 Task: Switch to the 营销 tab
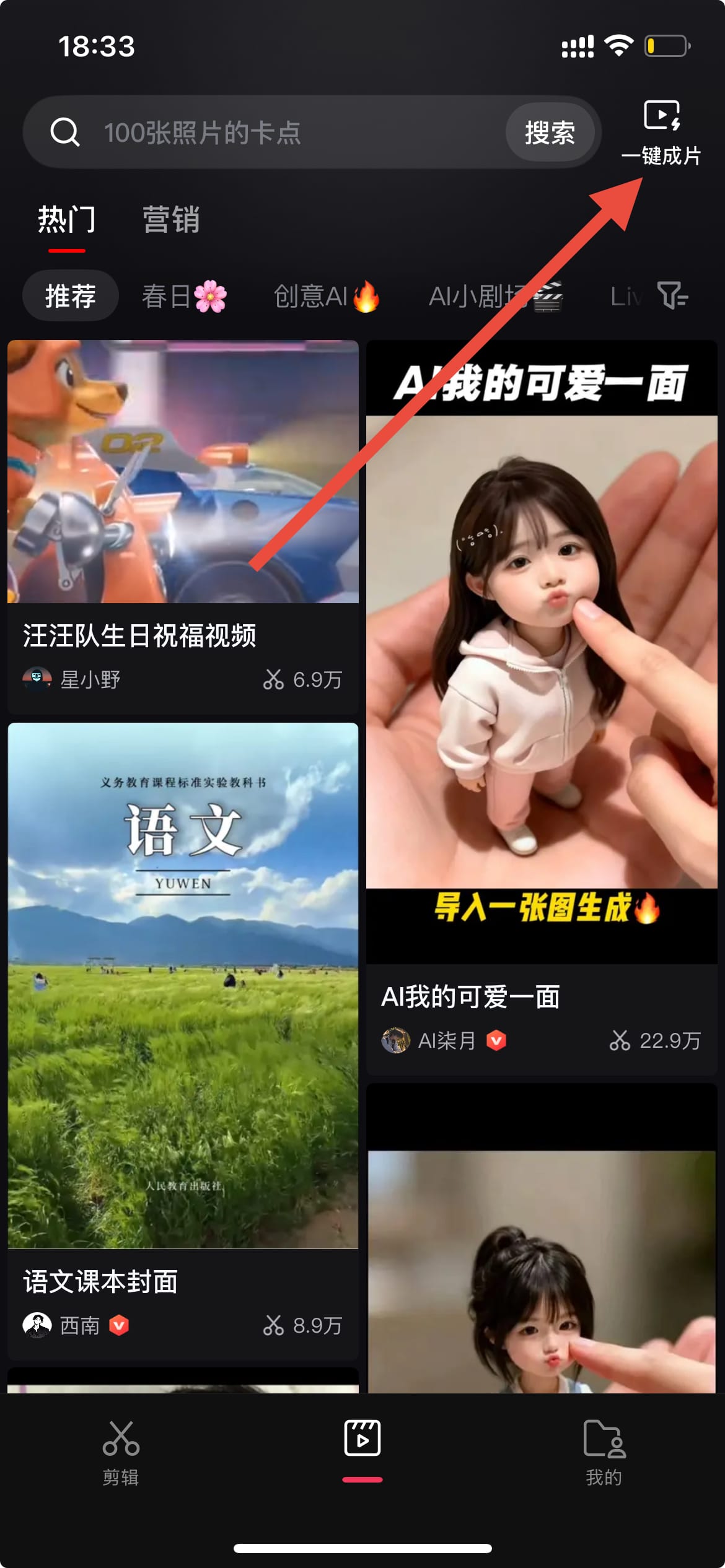point(171,220)
